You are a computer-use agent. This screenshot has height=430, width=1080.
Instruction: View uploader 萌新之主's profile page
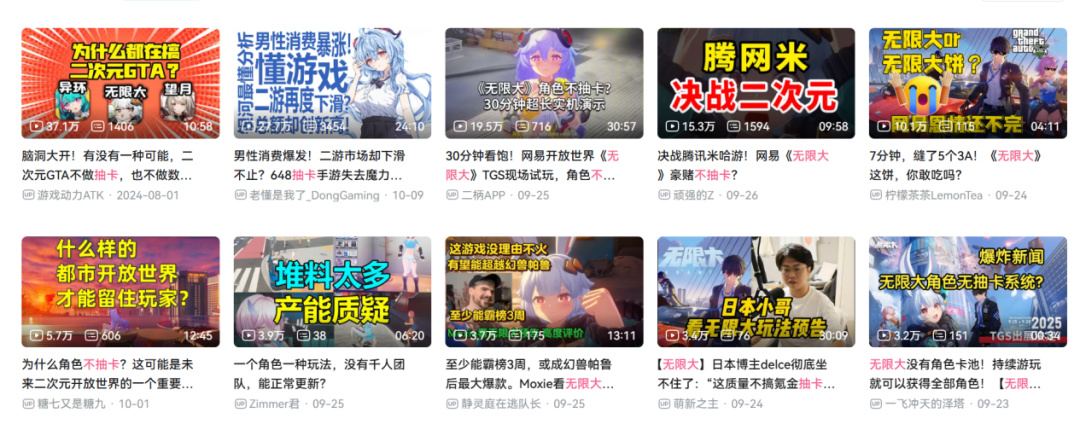[698, 404]
